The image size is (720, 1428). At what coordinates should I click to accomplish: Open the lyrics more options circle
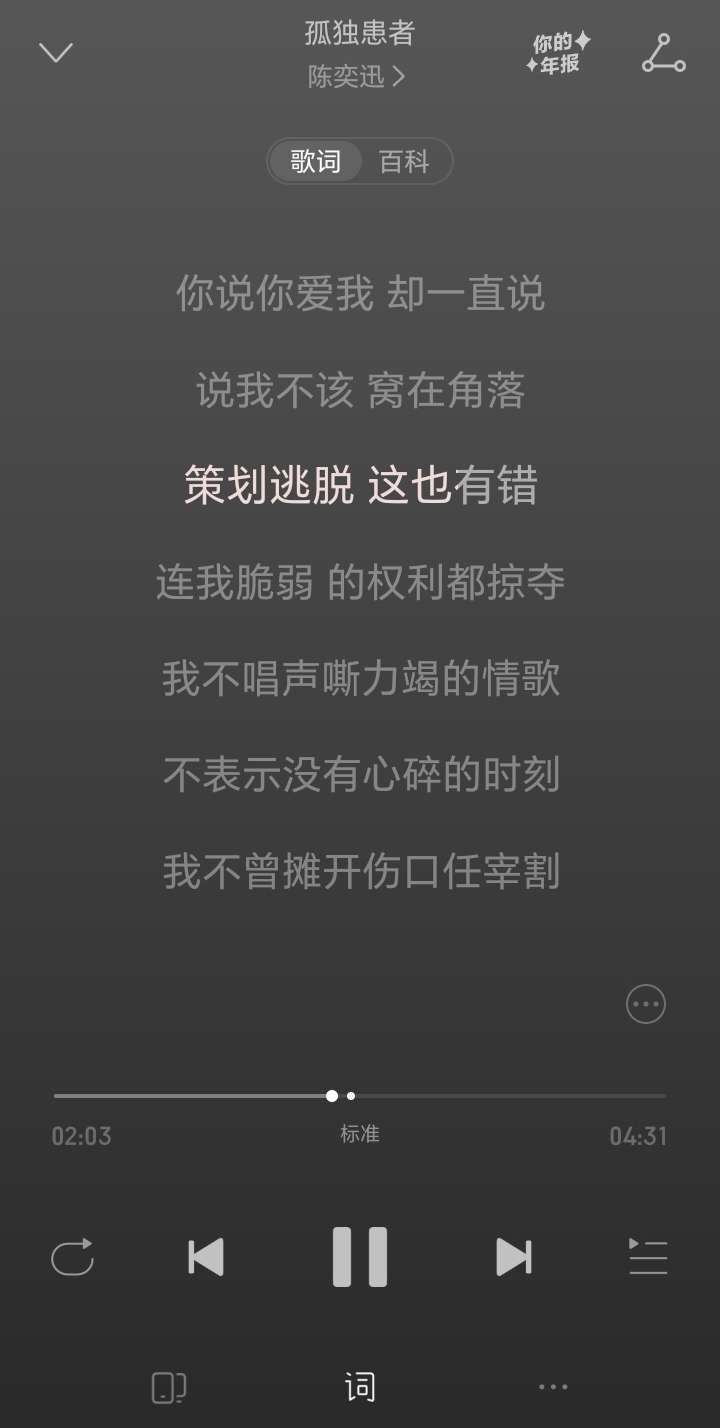pos(645,1004)
